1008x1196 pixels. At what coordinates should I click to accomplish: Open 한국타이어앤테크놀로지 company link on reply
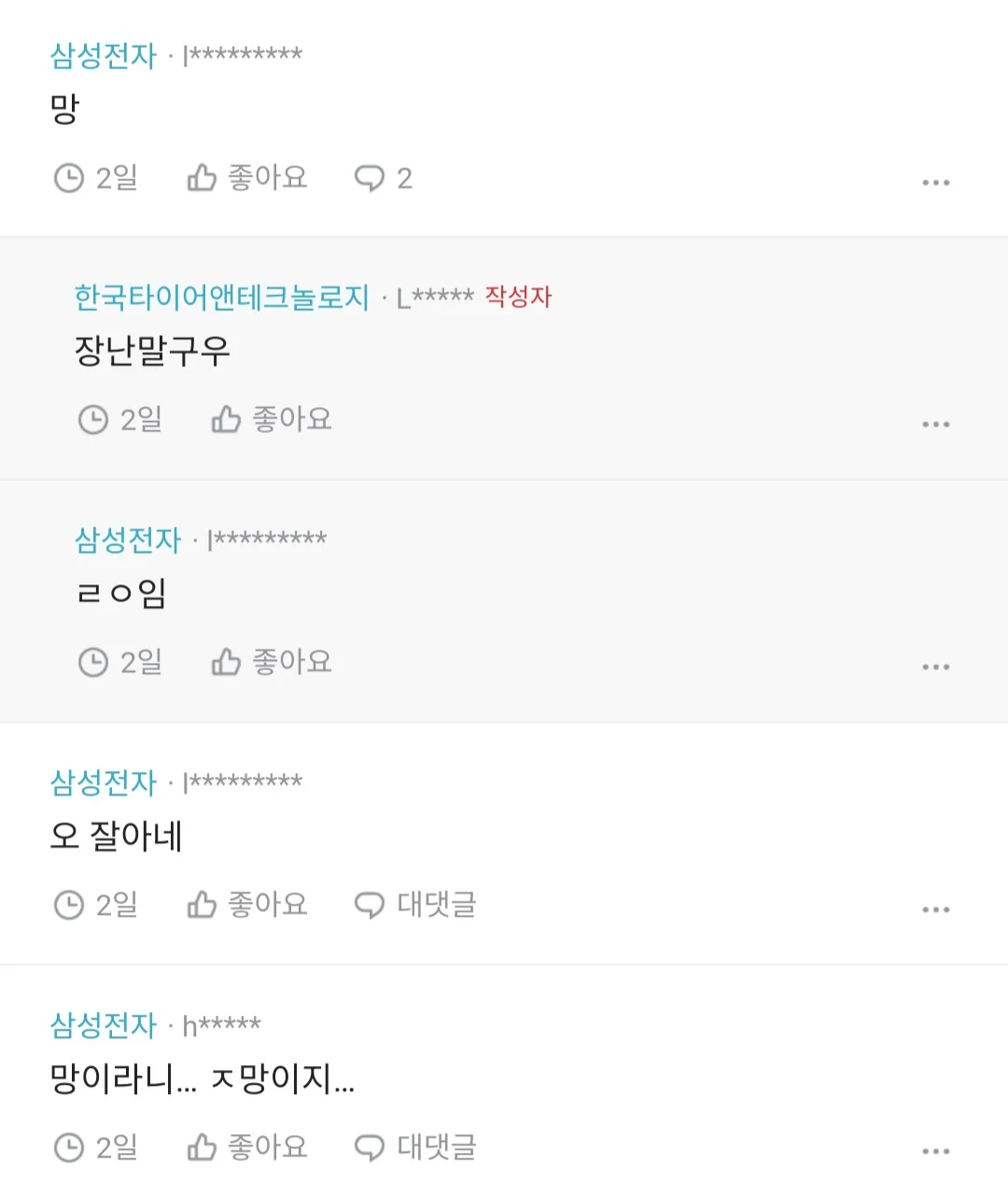click(222, 297)
